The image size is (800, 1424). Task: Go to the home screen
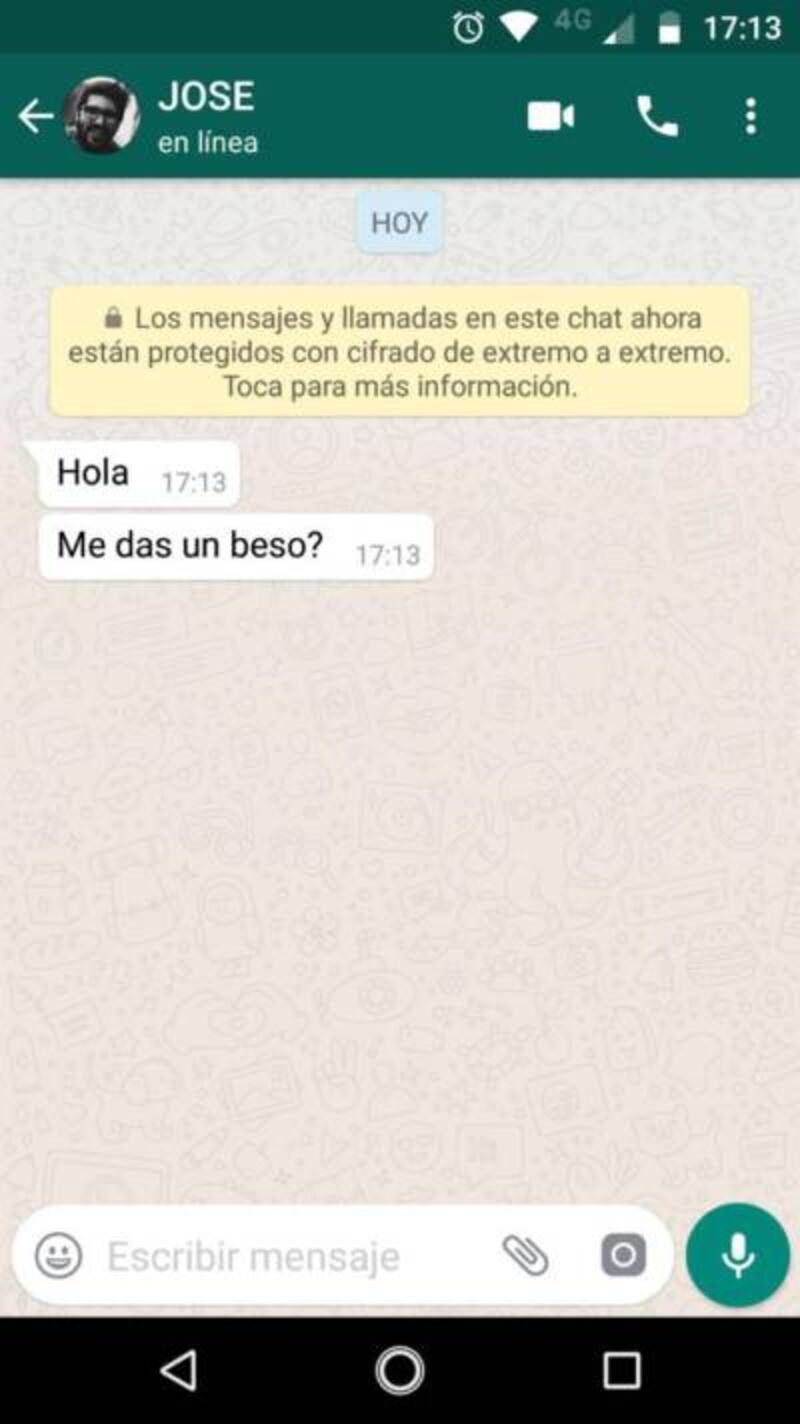[x=400, y=1371]
